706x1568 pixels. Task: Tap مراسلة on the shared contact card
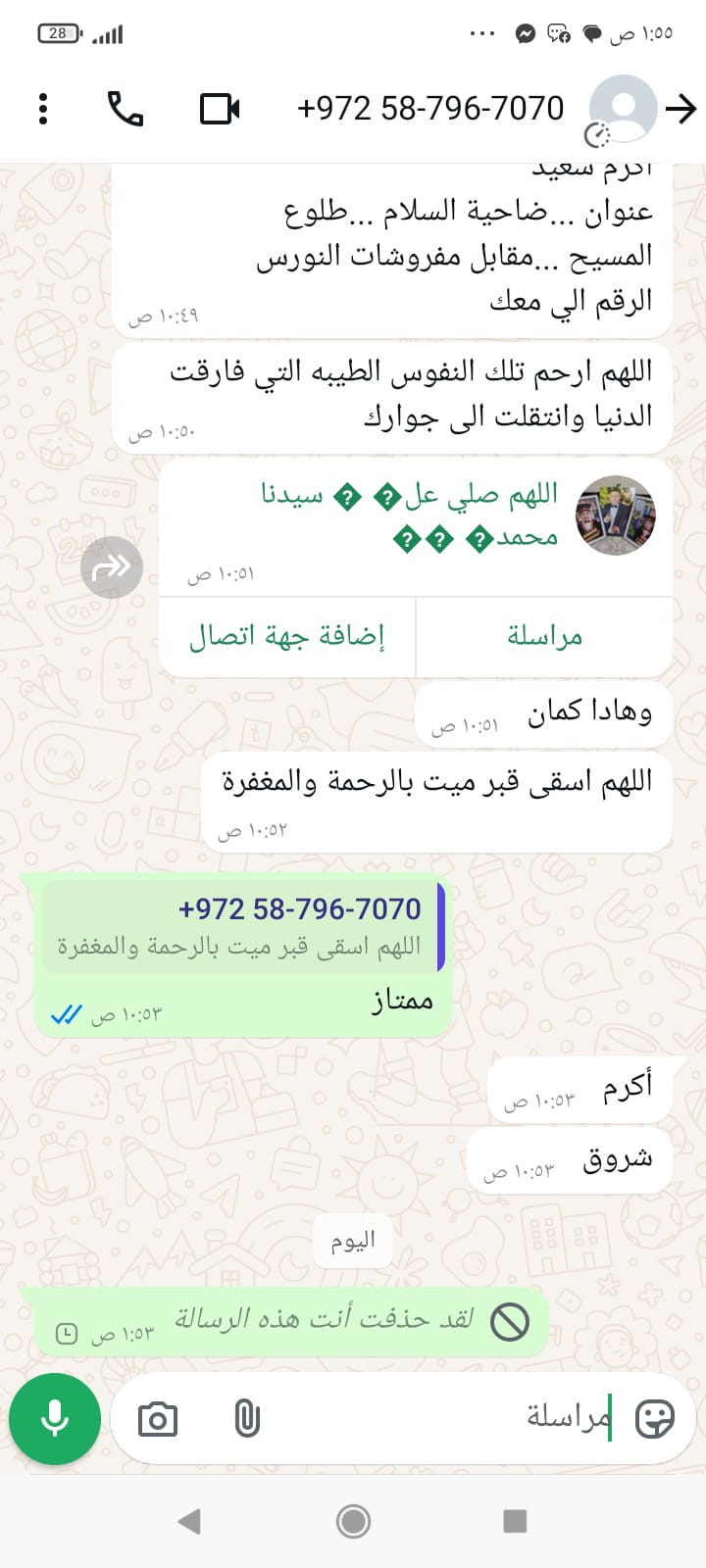point(544,637)
